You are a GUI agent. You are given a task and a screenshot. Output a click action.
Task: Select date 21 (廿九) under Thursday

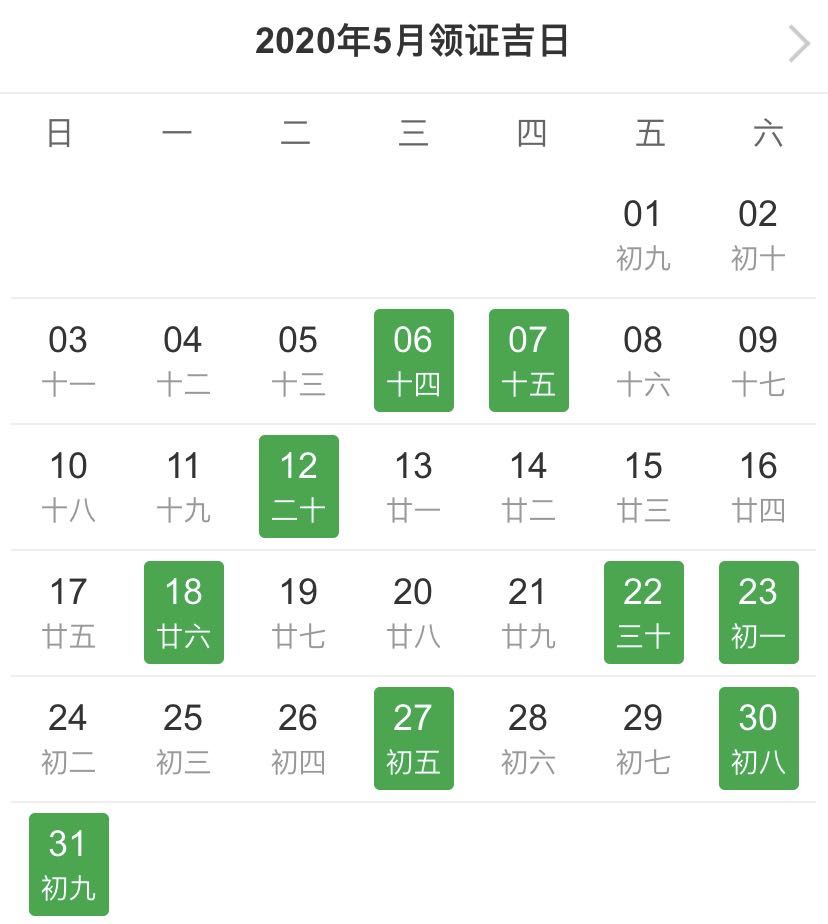point(528,613)
